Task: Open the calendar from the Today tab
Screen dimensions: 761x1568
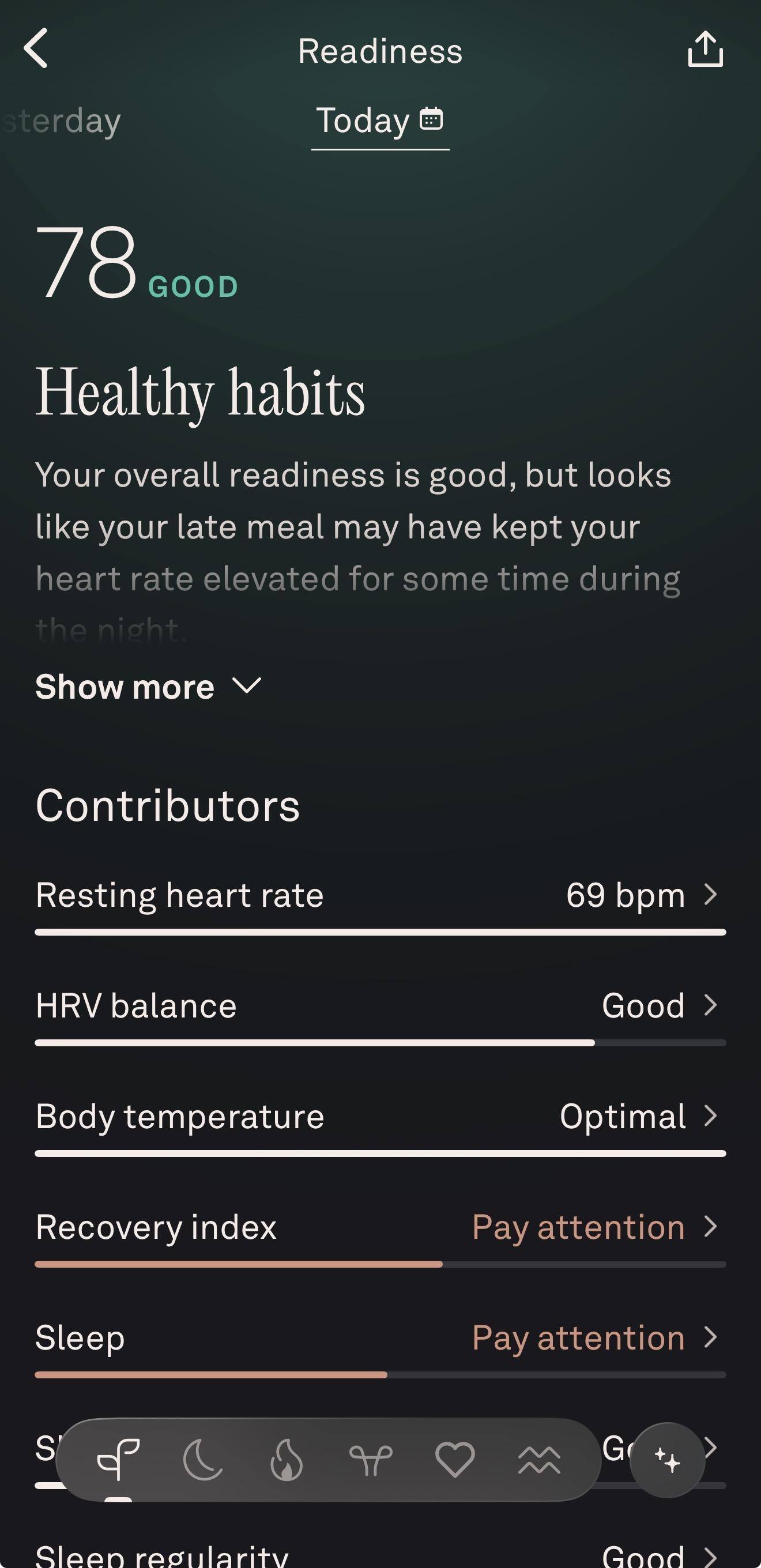Action: click(x=431, y=119)
